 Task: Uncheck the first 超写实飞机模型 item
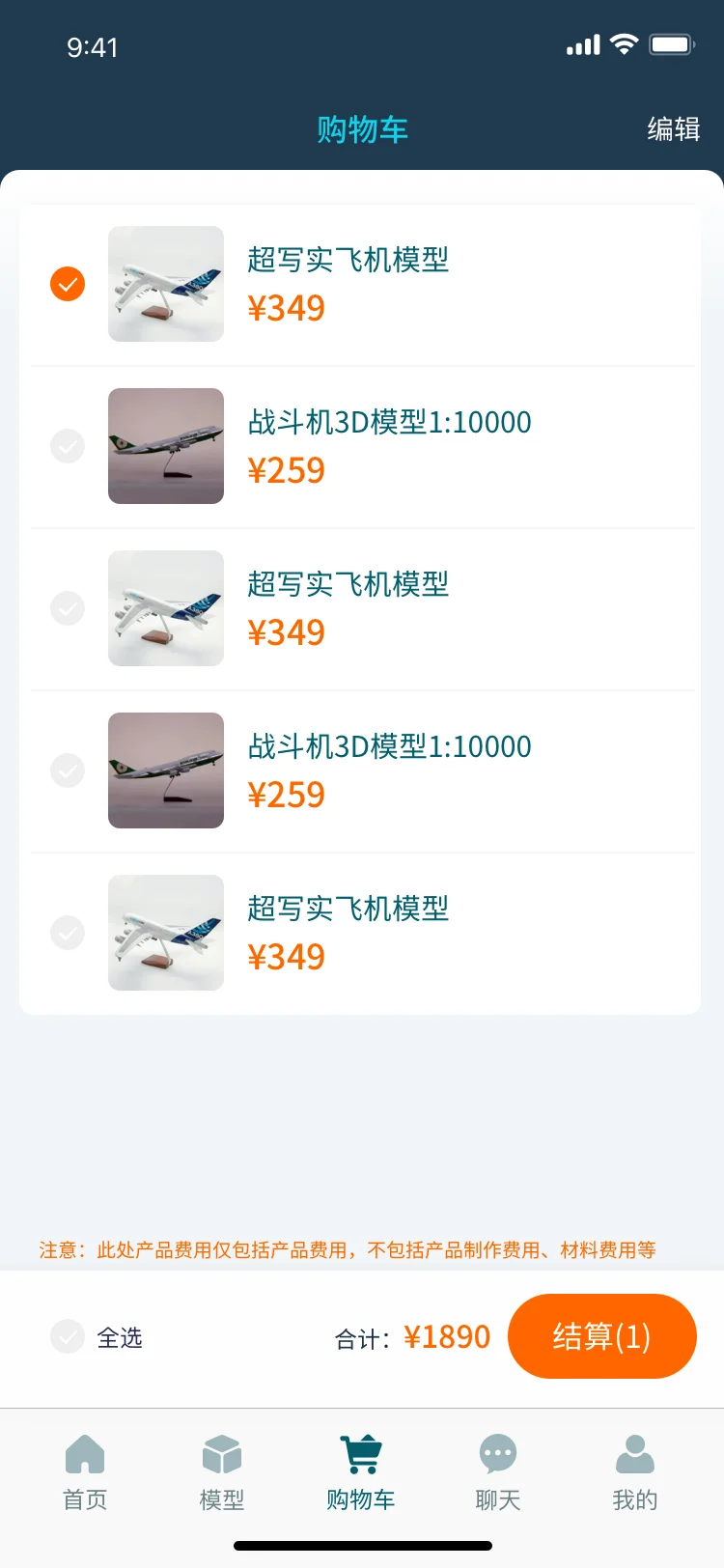[x=67, y=284]
